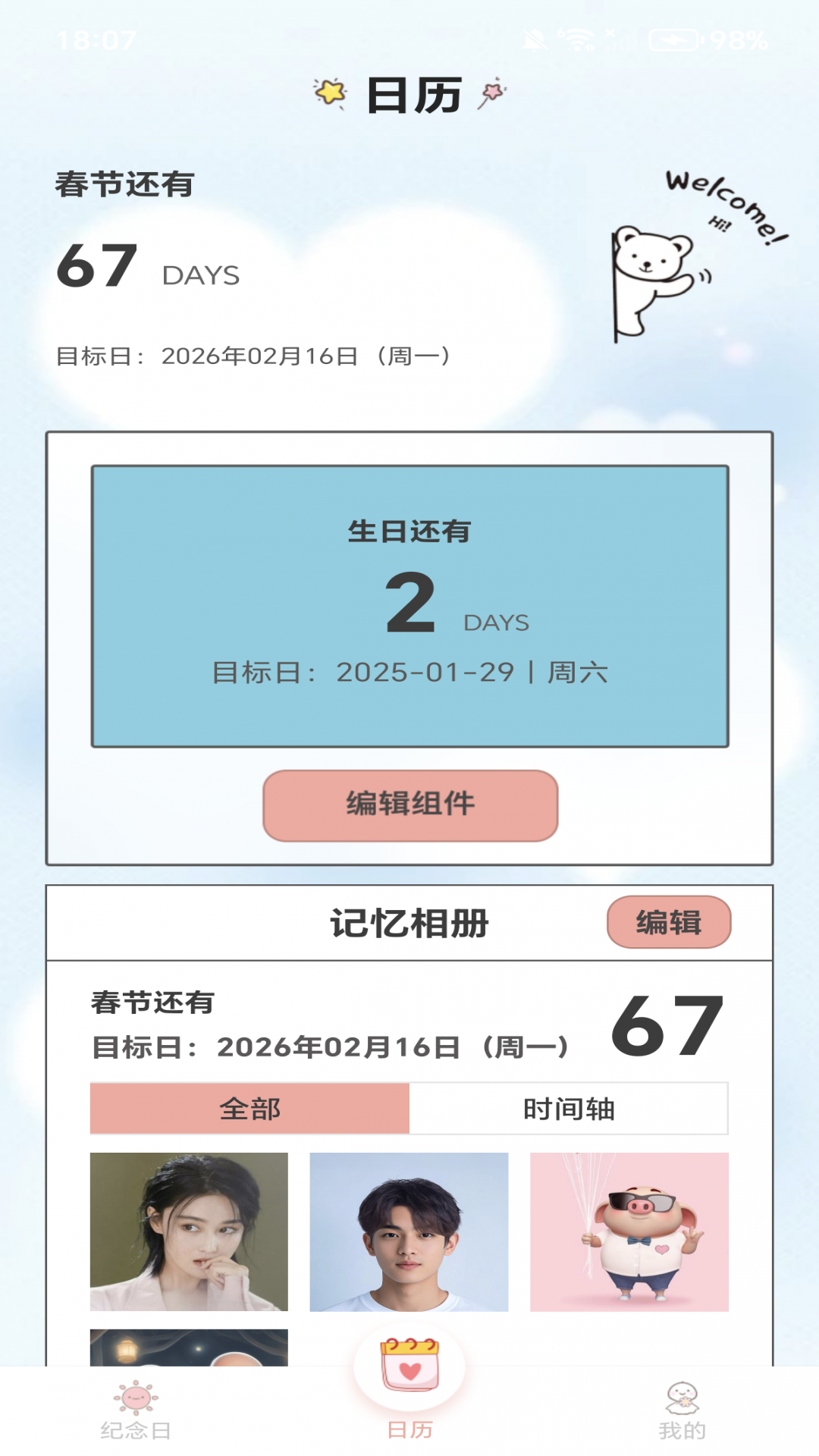Open the 生日还有 countdown widget
This screenshot has width=819, height=1456.
(x=409, y=606)
